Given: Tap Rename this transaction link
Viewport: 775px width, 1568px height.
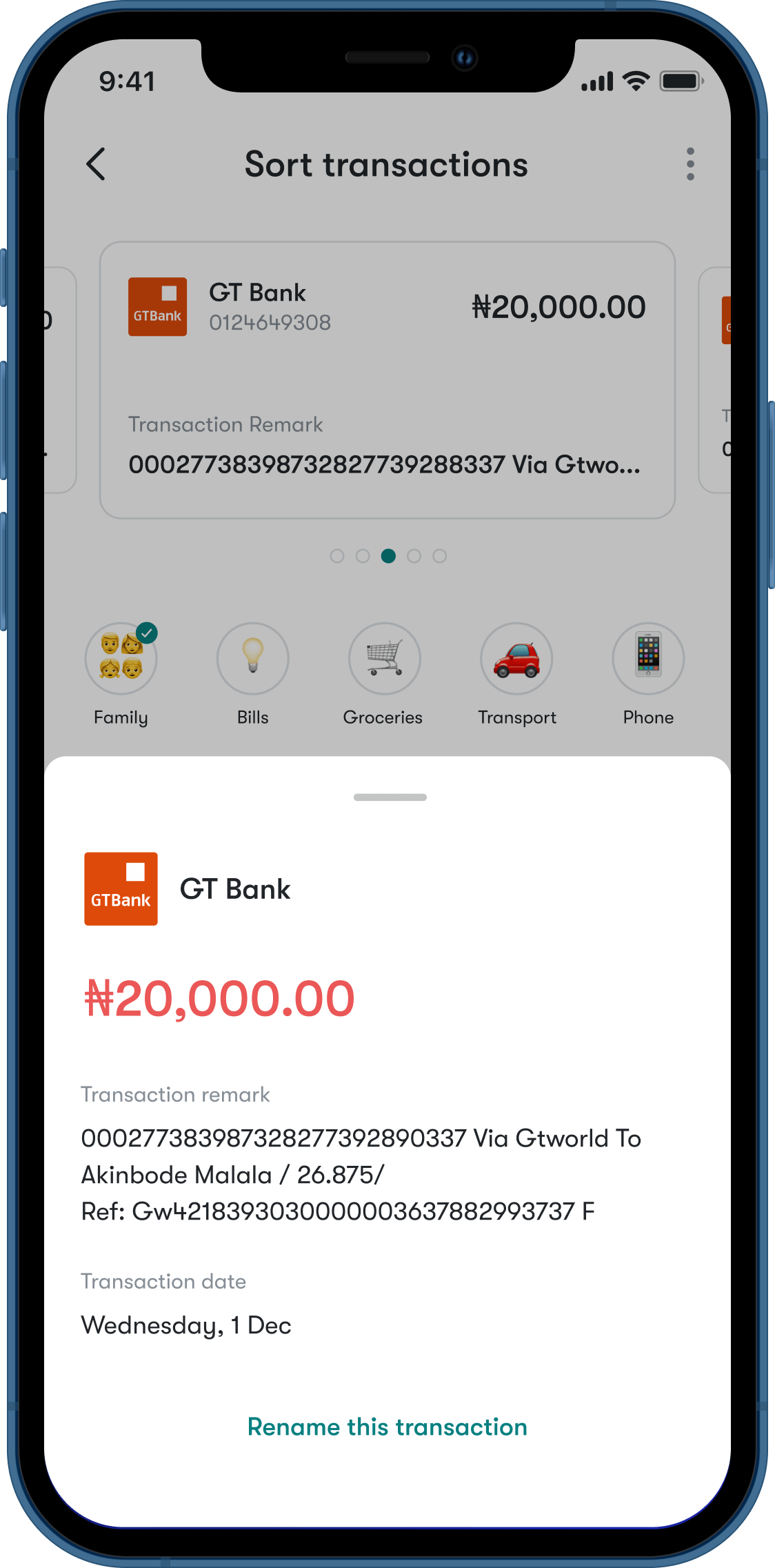Looking at the screenshot, I should (387, 1427).
